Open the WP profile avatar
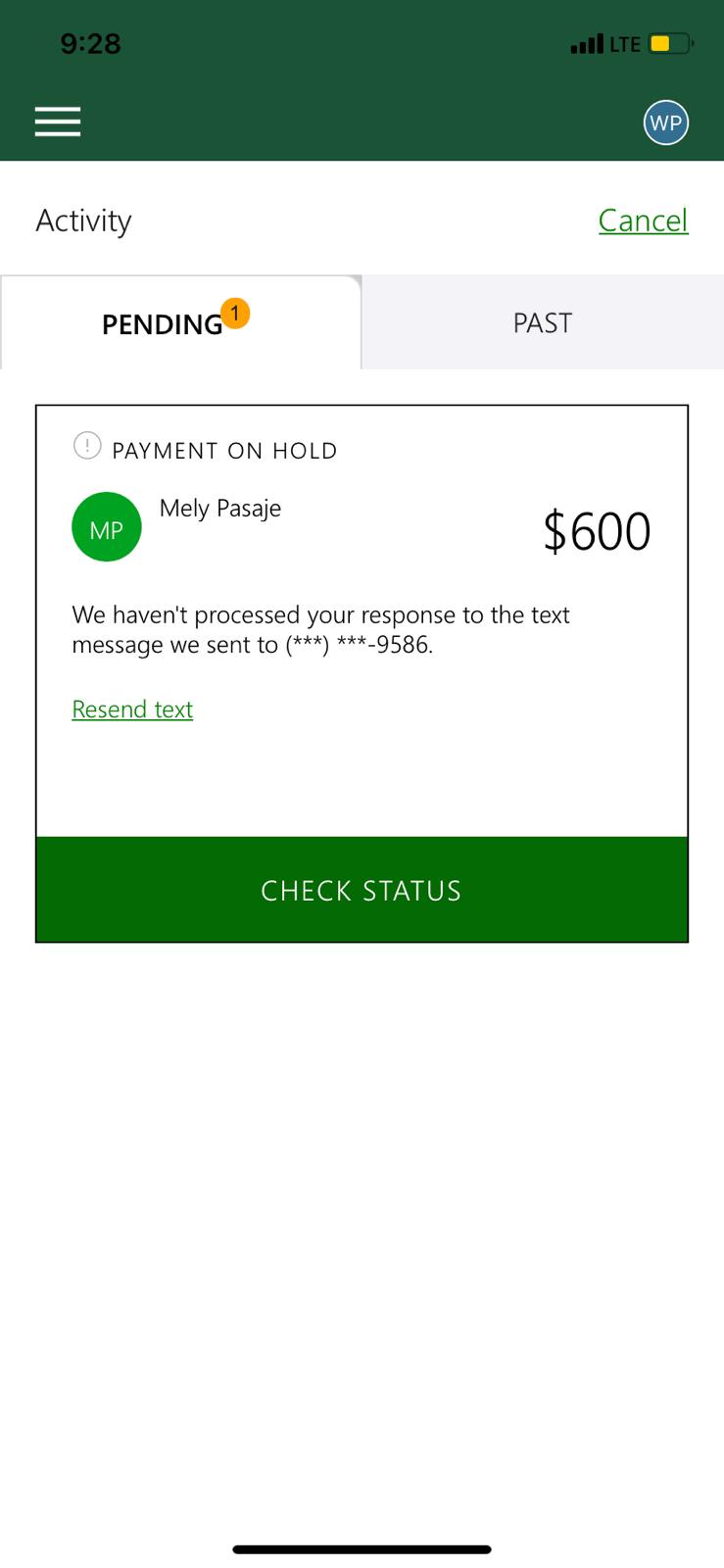Image resolution: width=724 pixels, height=1568 pixels. [x=666, y=122]
